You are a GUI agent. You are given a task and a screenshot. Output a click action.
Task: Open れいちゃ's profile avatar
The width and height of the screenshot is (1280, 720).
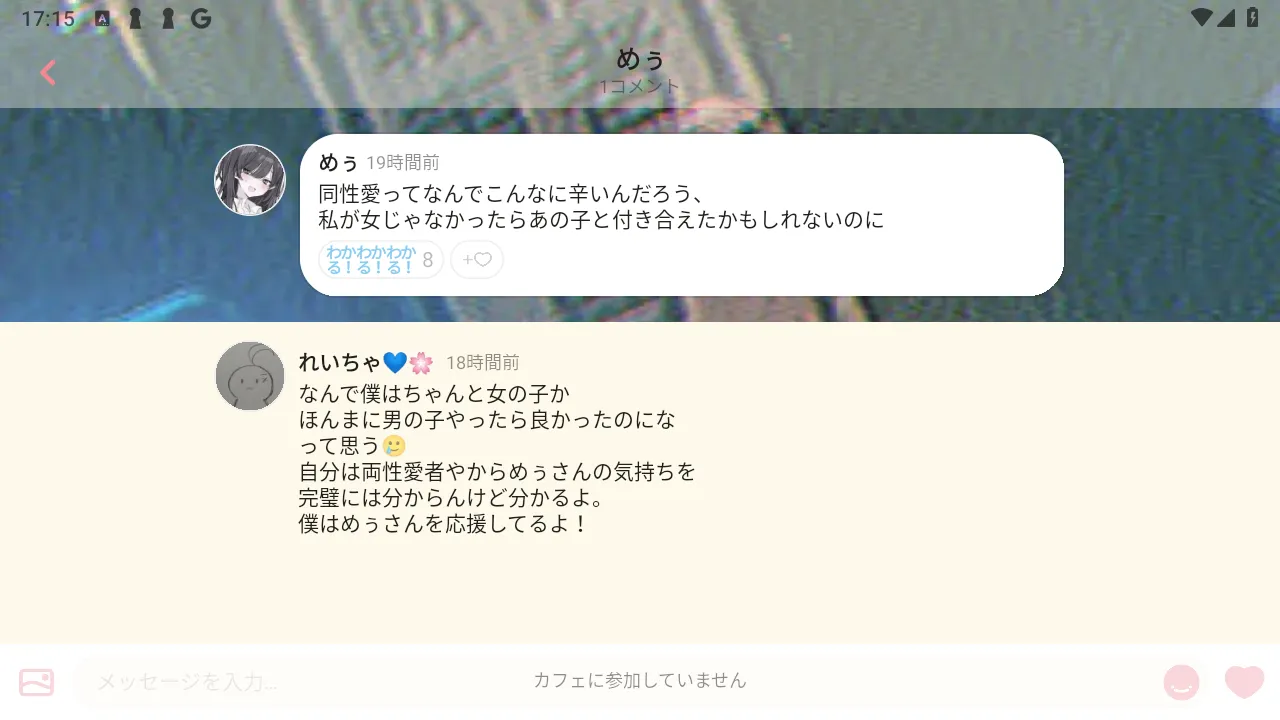(250, 376)
